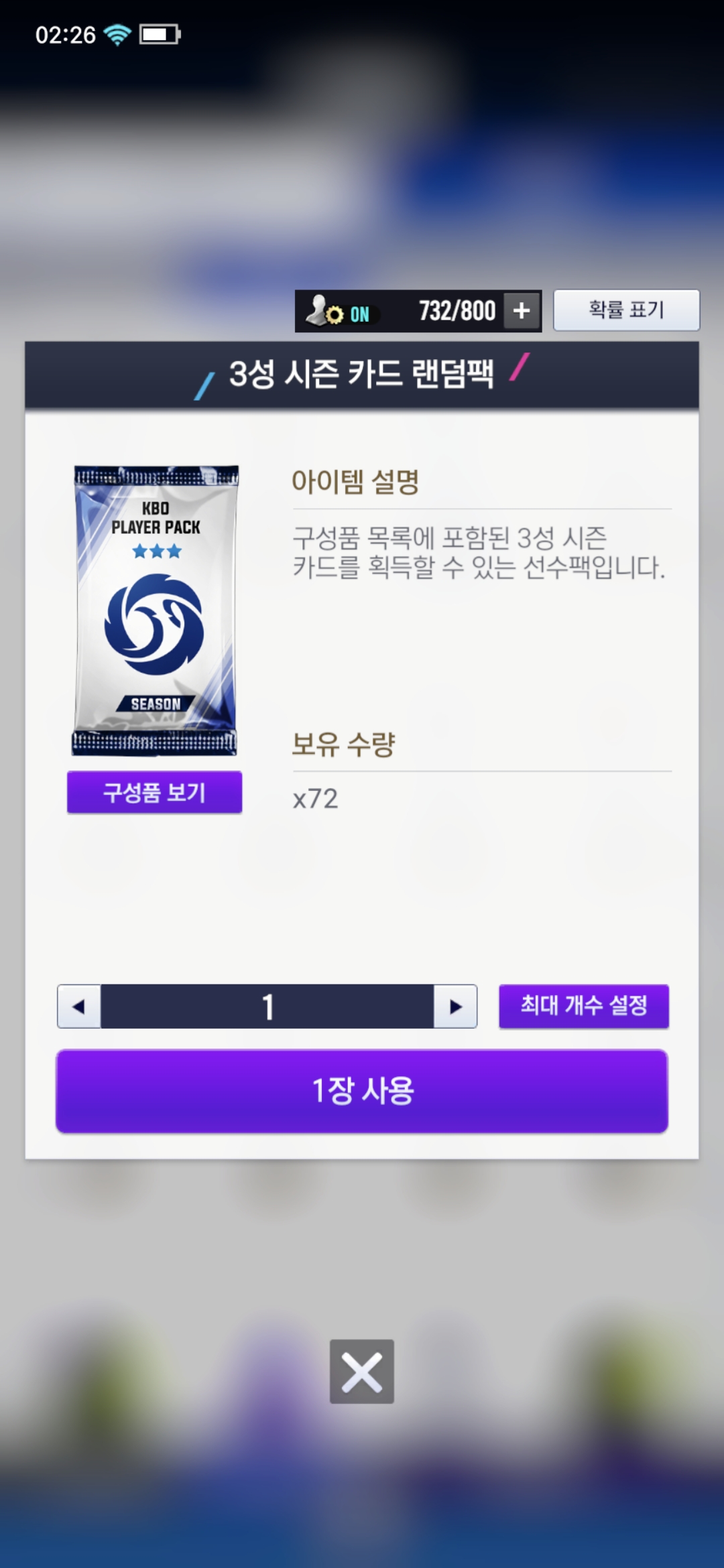This screenshot has height=1568, width=724.
Task: Select 최대 개수 설정 to set max quantity
Action: [583, 1006]
